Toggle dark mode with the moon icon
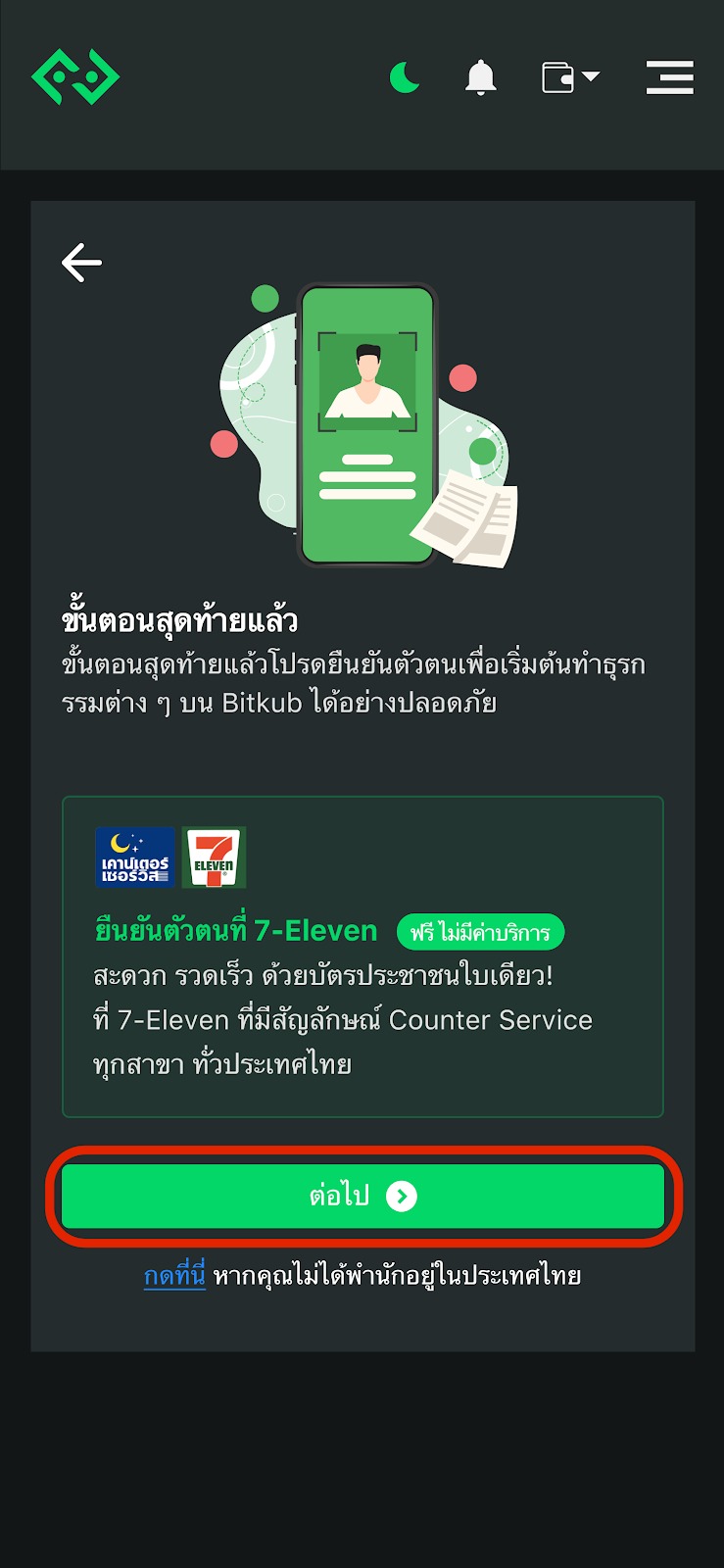This screenshot has width=724, height=1568. click(405, 76)
